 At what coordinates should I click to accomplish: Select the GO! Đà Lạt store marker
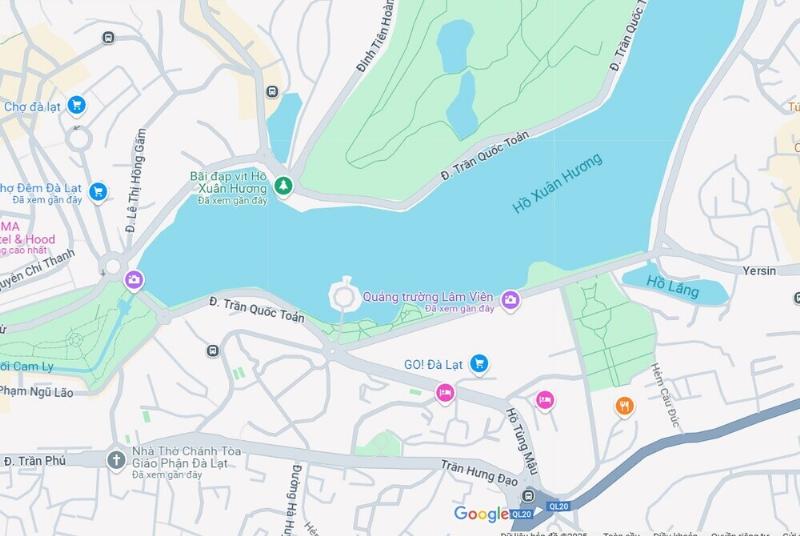pyautogui.click(x=479, y=363)
